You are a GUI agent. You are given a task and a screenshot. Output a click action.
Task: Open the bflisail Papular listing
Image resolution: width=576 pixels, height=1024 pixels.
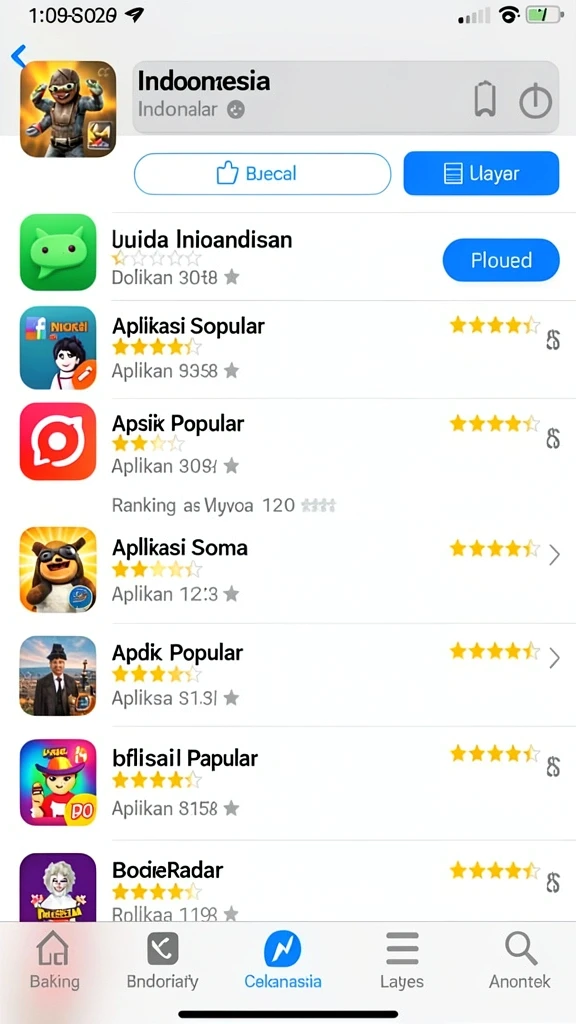[x=288, y=783]
